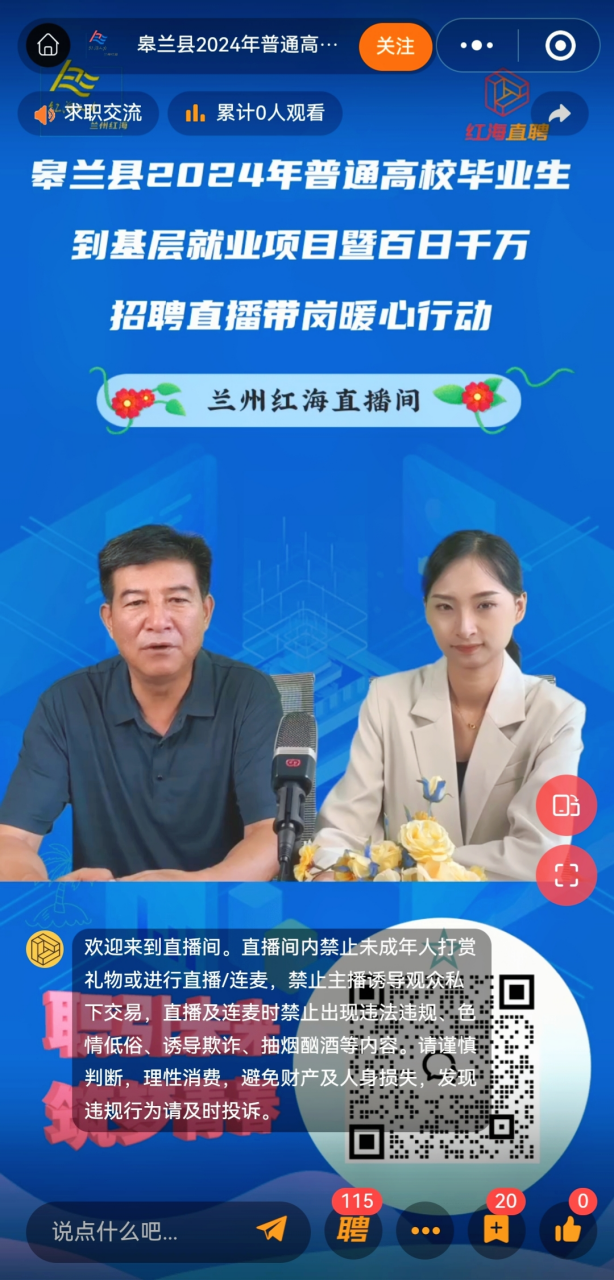The height and width of the screenshot is (1280, 614).
Task: Open the 求职交流 chip
Action: tap(89, 113)
